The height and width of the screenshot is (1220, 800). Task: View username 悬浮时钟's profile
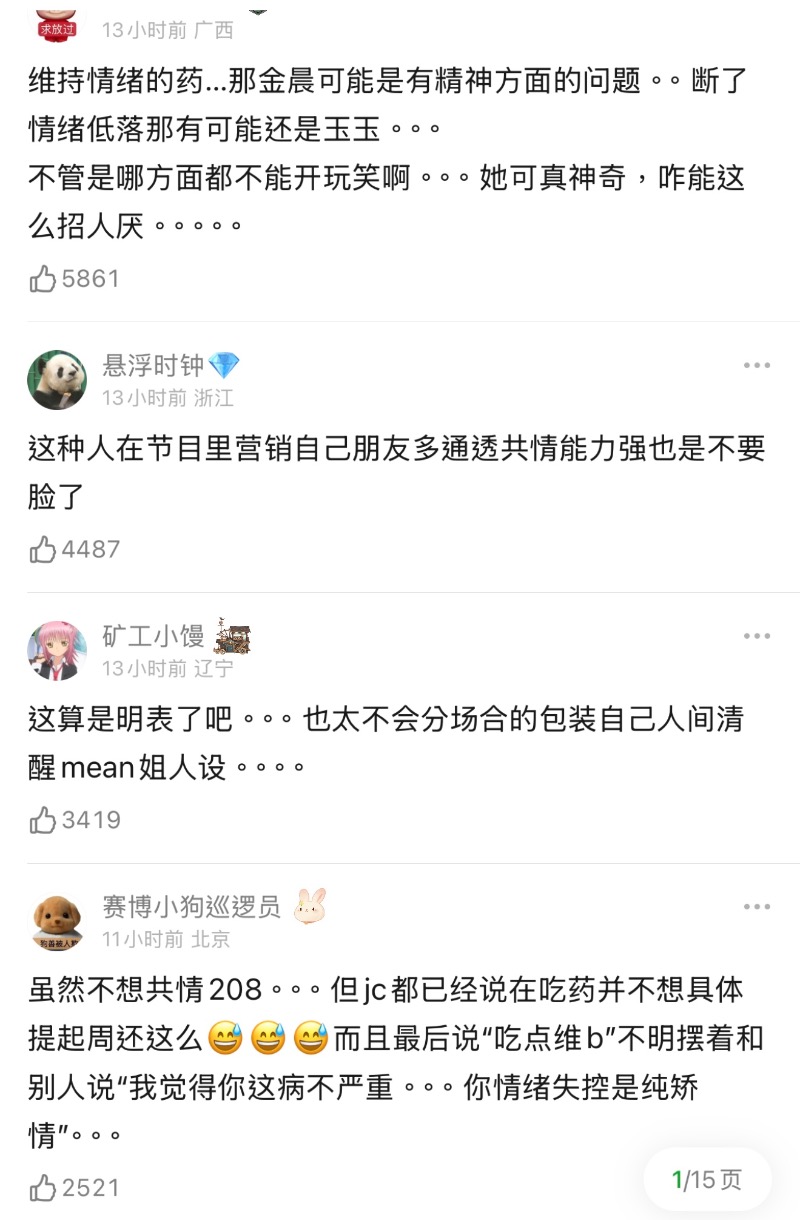[x=153, y=365]
